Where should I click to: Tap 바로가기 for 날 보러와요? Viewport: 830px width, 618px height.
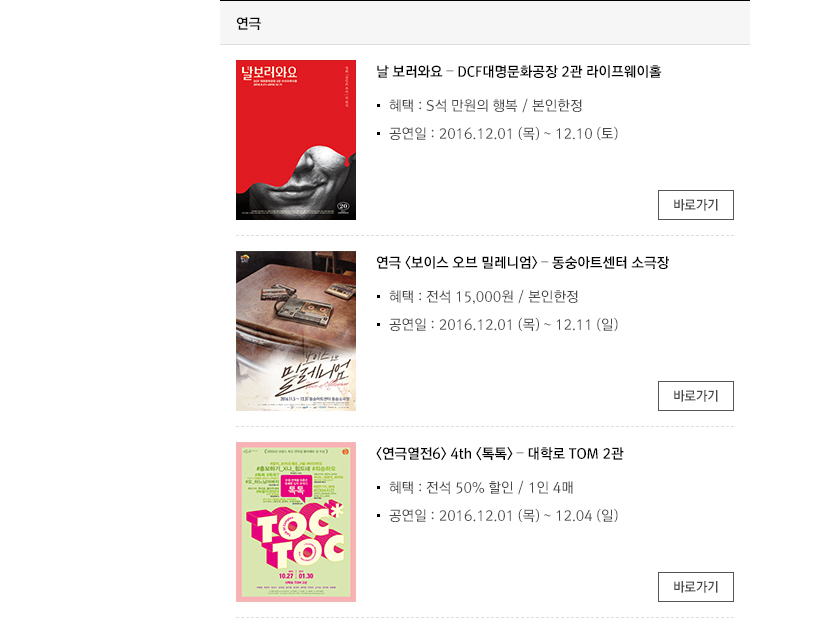tap(695, 205)
